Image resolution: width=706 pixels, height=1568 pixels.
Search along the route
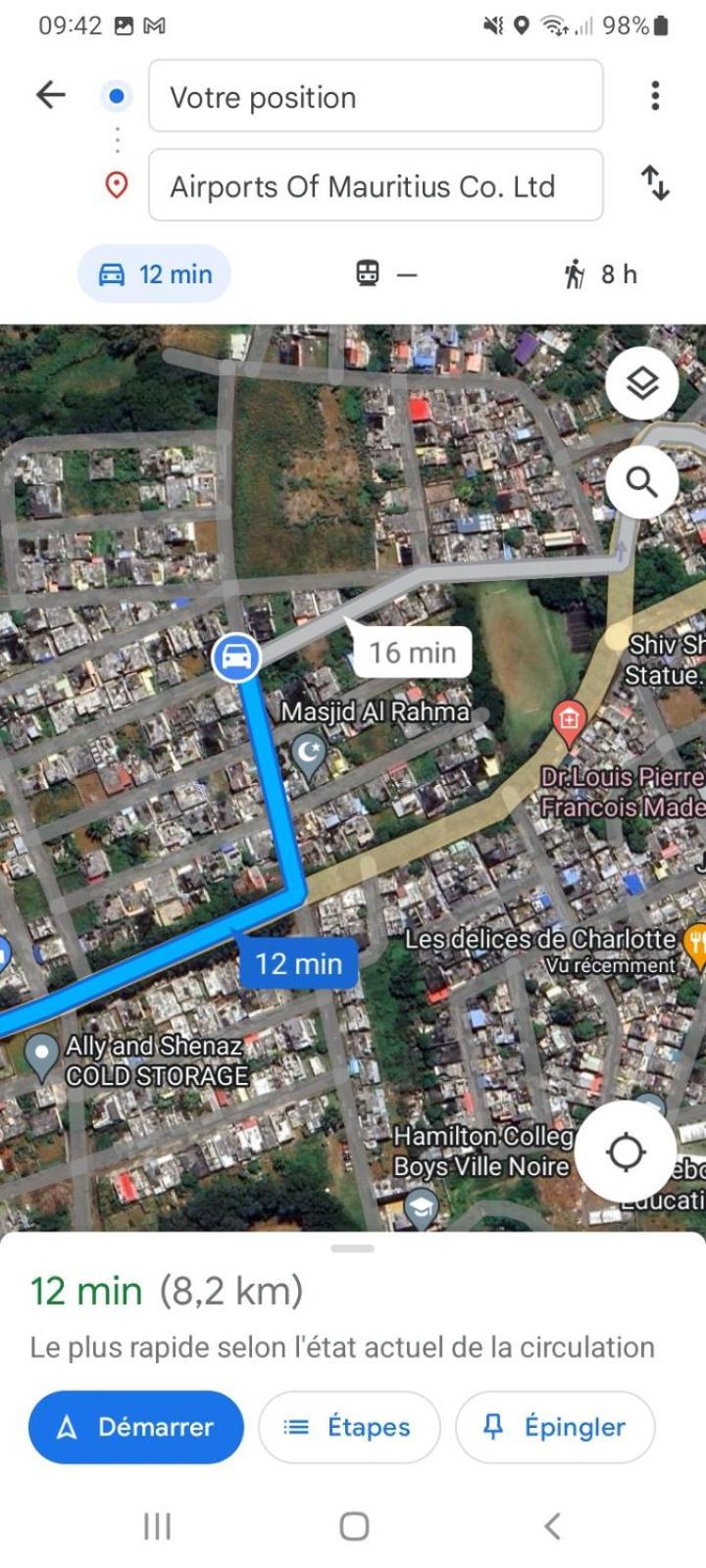(x=642, y=482)
